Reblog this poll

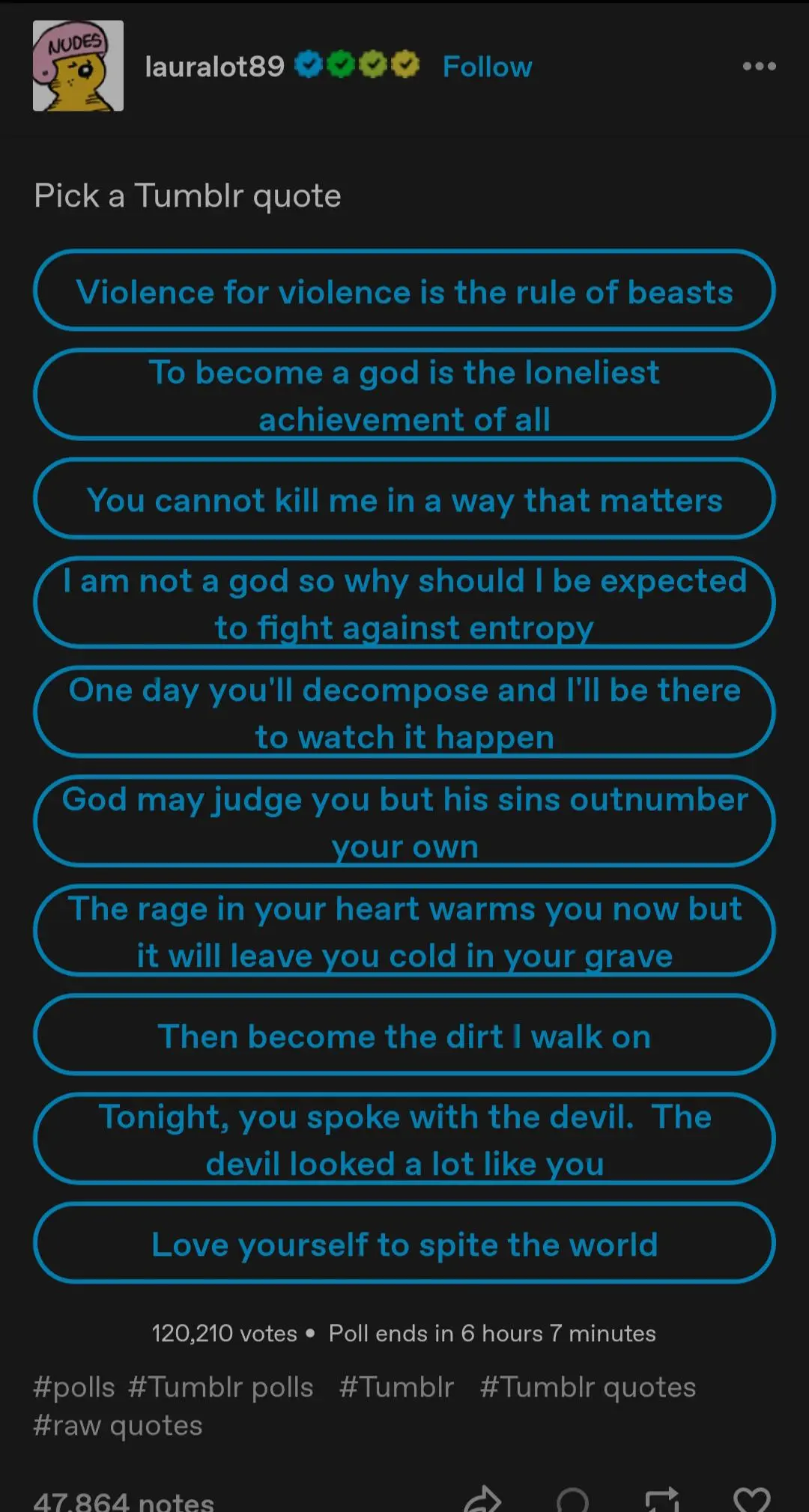662,1499
